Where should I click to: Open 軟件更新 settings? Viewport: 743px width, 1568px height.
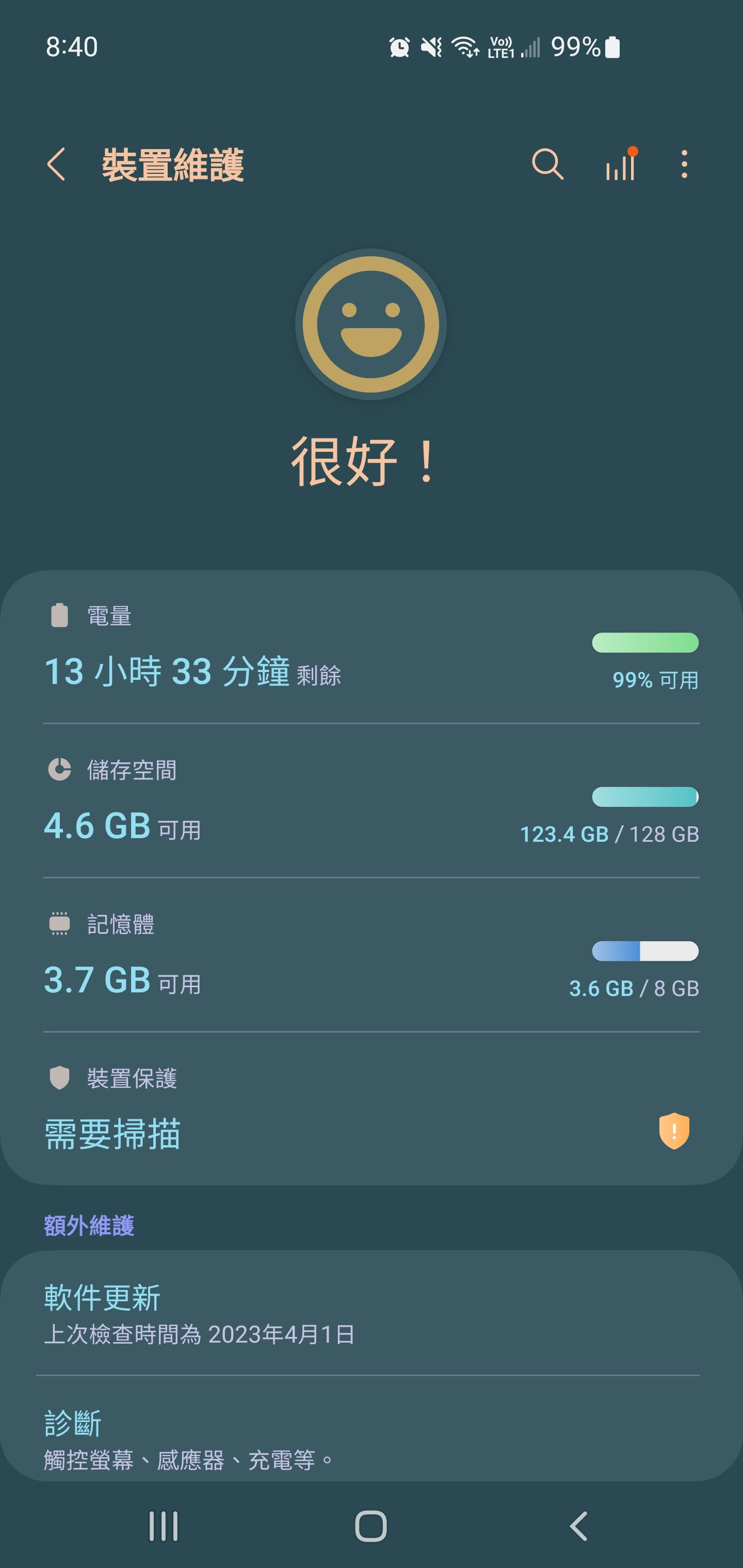pyautogui.click(x=372, y=1314)
